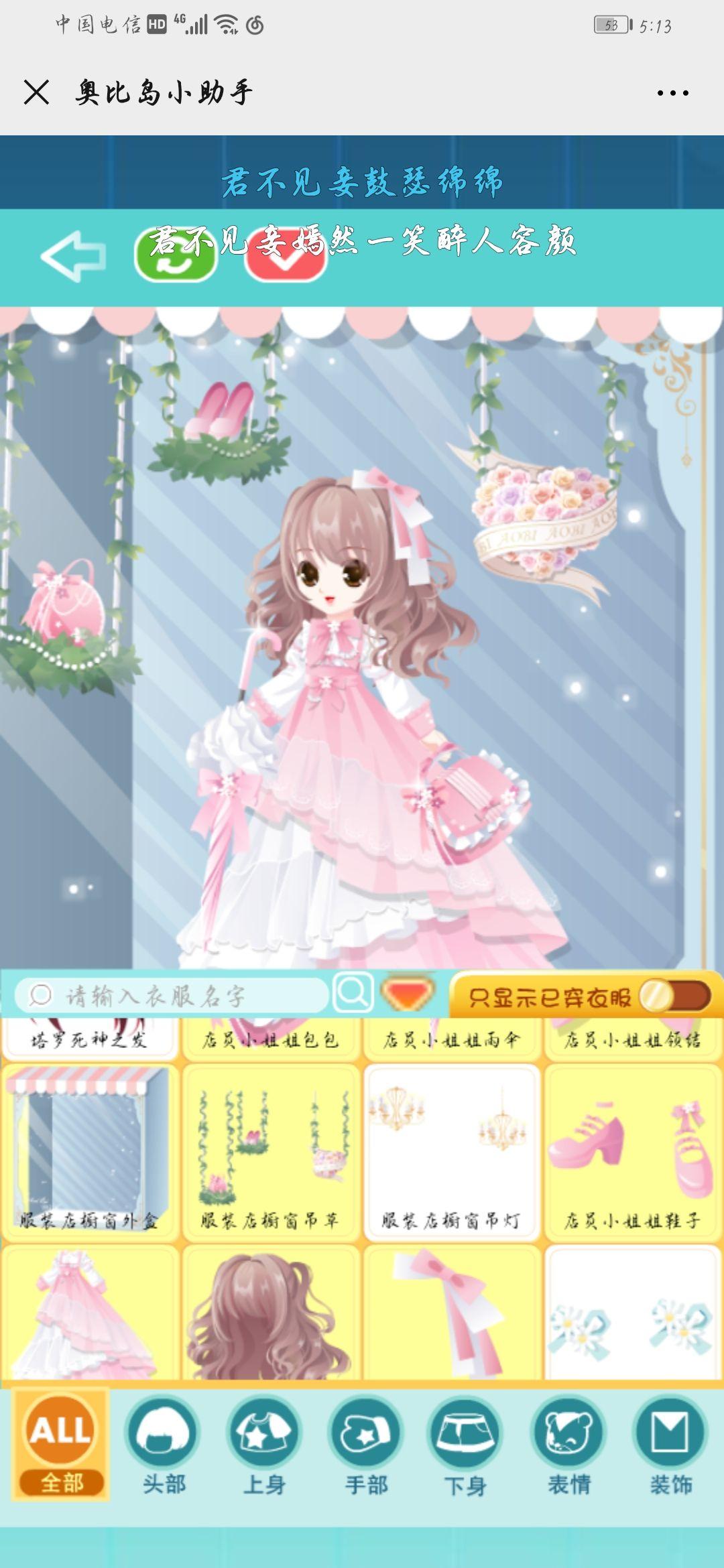Switch to the 下身 category tab
This screenshot has height=1568, width=724.
(465, 1445)
